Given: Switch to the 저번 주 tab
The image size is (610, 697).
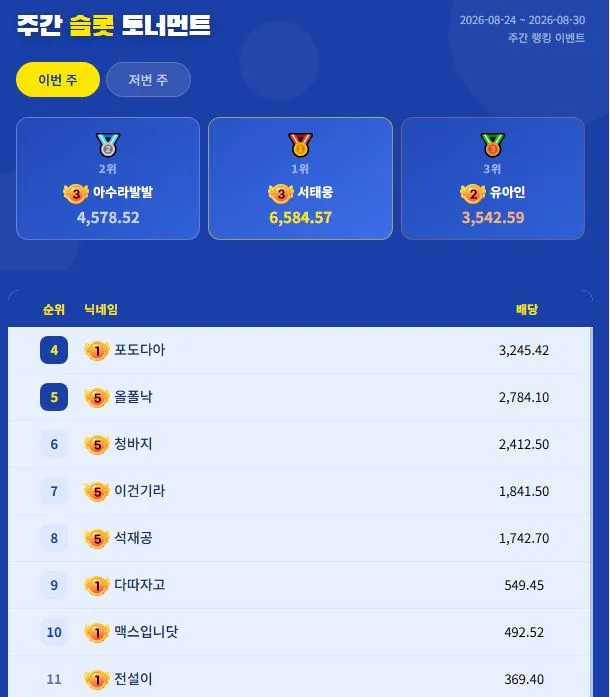Looking at the screenshot, I should click(148, 80).
